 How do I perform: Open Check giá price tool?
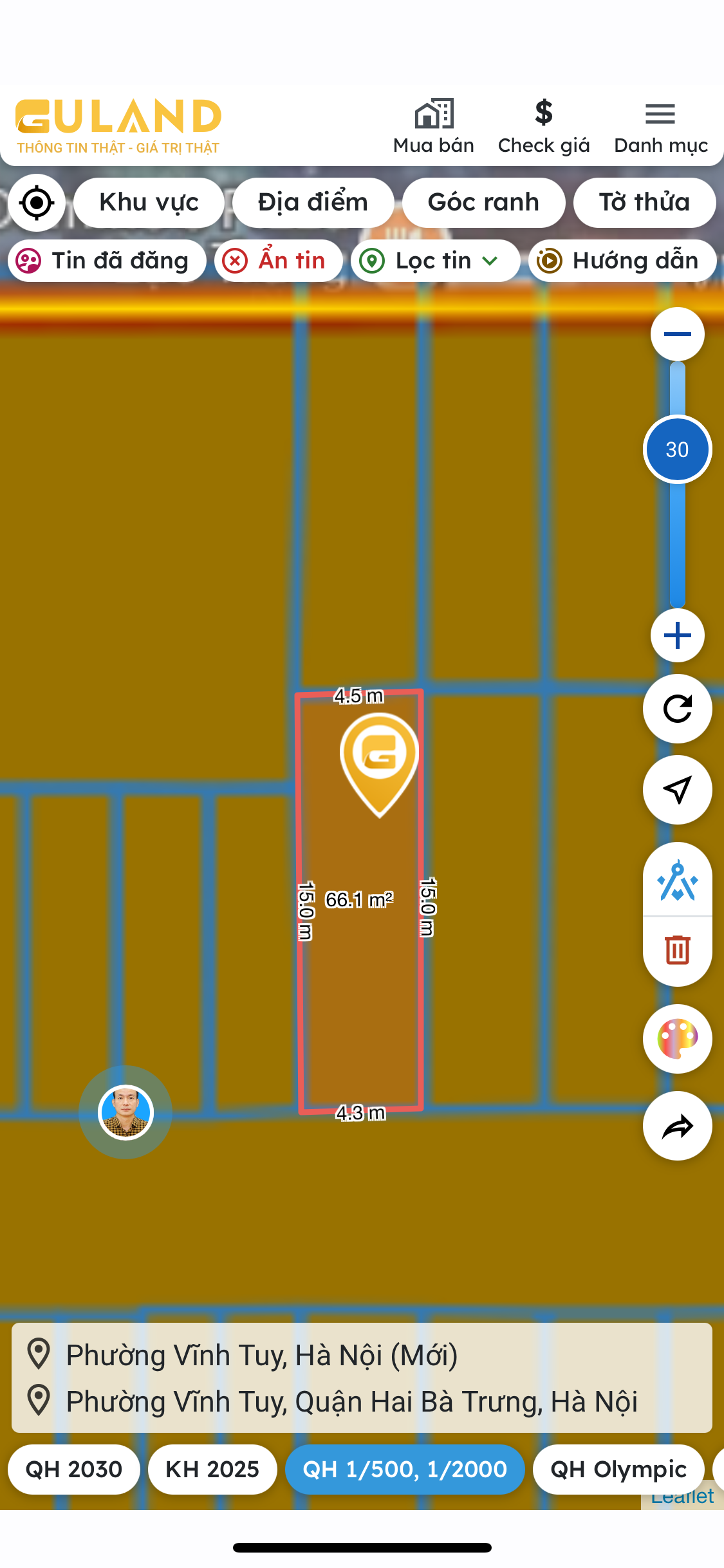[x=544, y=127]
